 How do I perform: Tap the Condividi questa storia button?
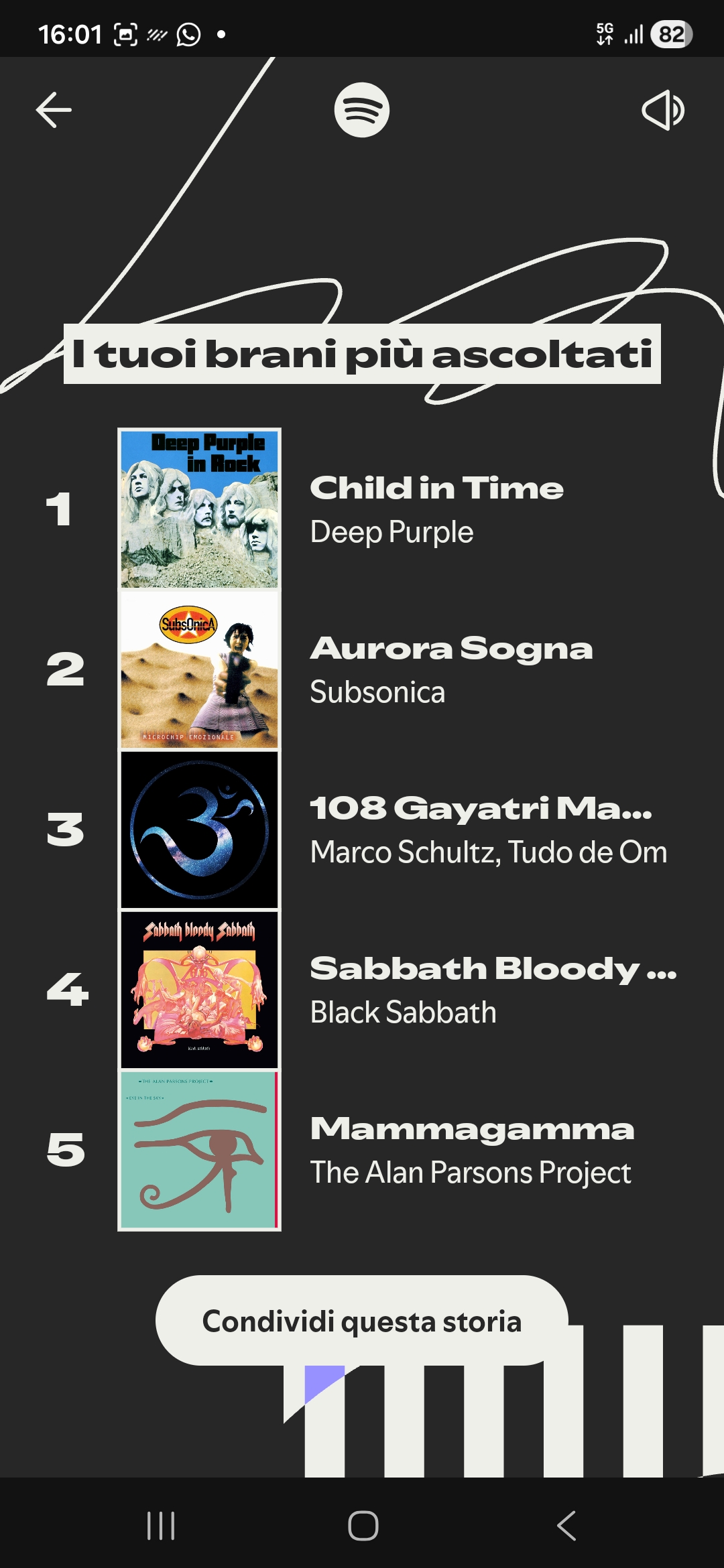(x=362, y=1321)
